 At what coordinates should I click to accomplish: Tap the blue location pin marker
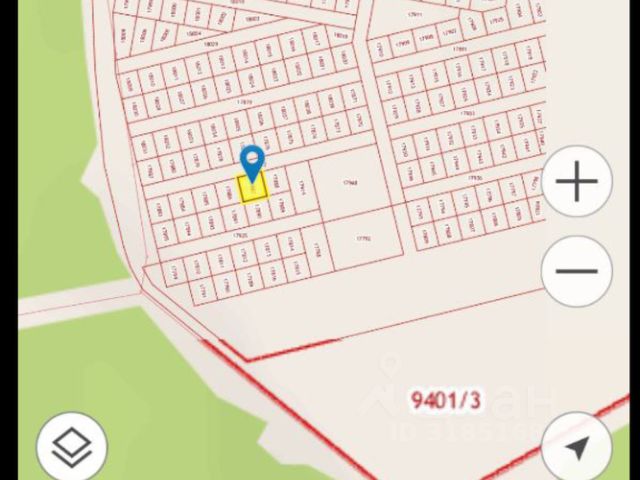tap(254, 163)
